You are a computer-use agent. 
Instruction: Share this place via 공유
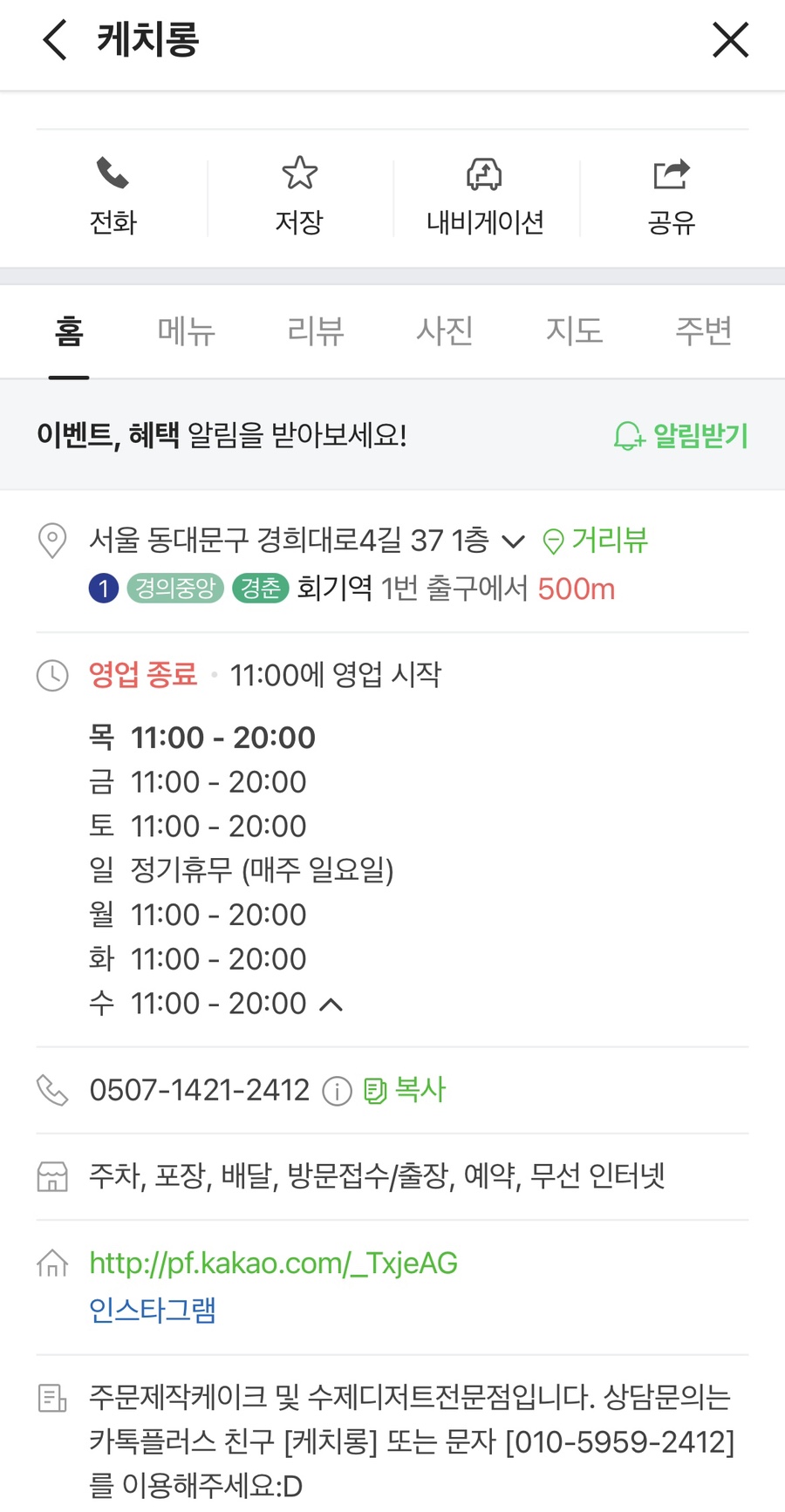(x=671, y=197)
